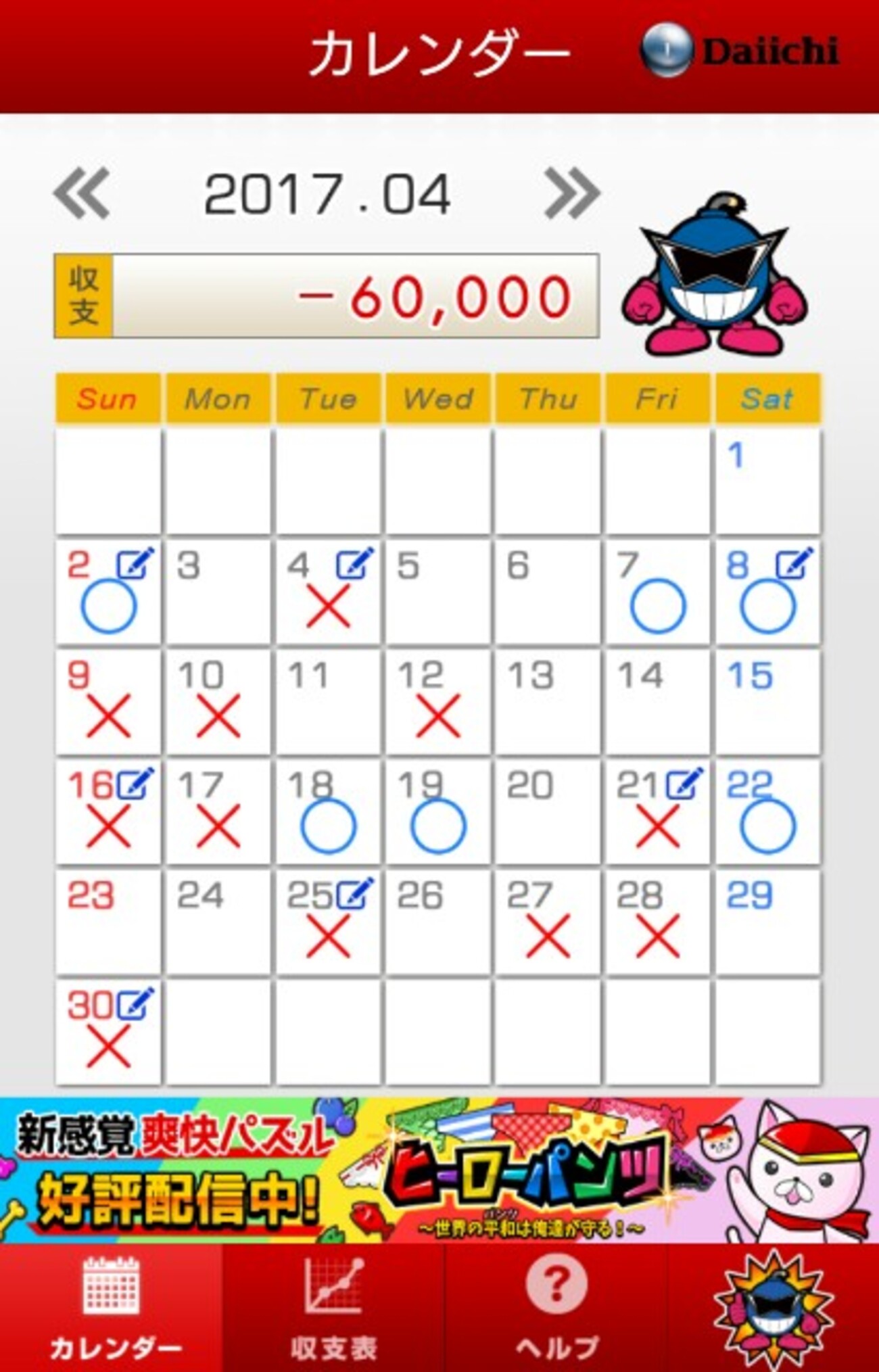The image size is (879, 1372).
Task: Go to the previous month
Action: 82,194
